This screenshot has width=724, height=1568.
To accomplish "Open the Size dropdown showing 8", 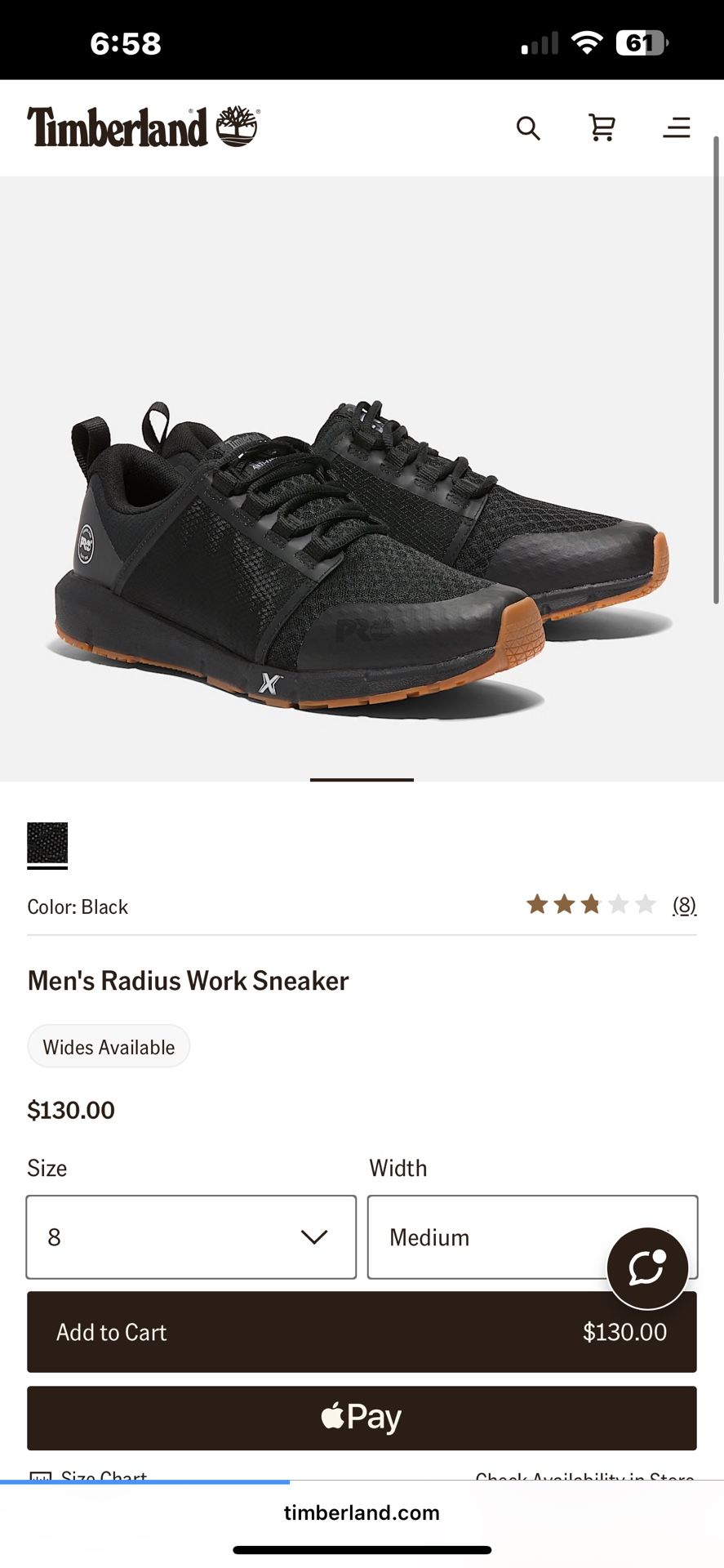I will 191,1237.
